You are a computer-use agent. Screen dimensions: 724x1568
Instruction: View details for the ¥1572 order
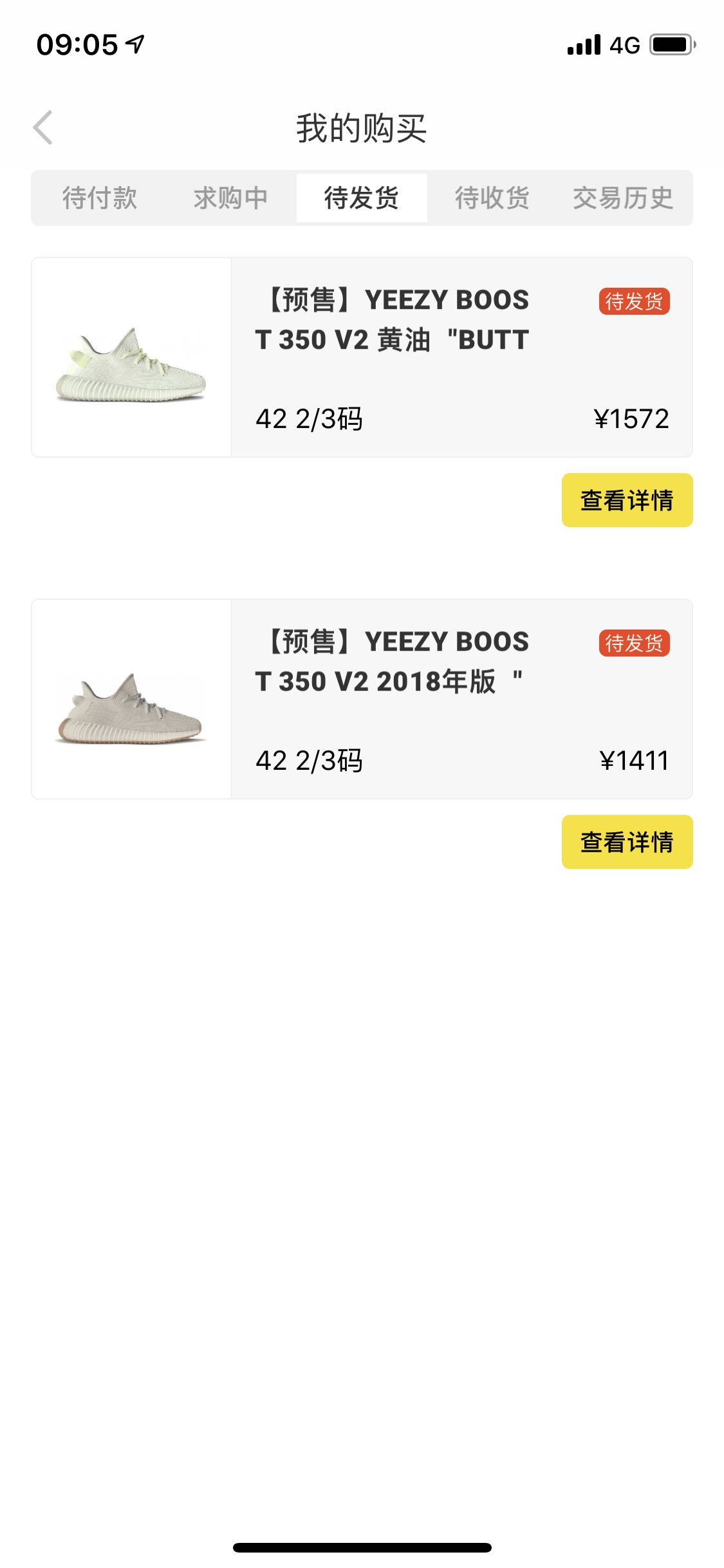pos(627,500)
